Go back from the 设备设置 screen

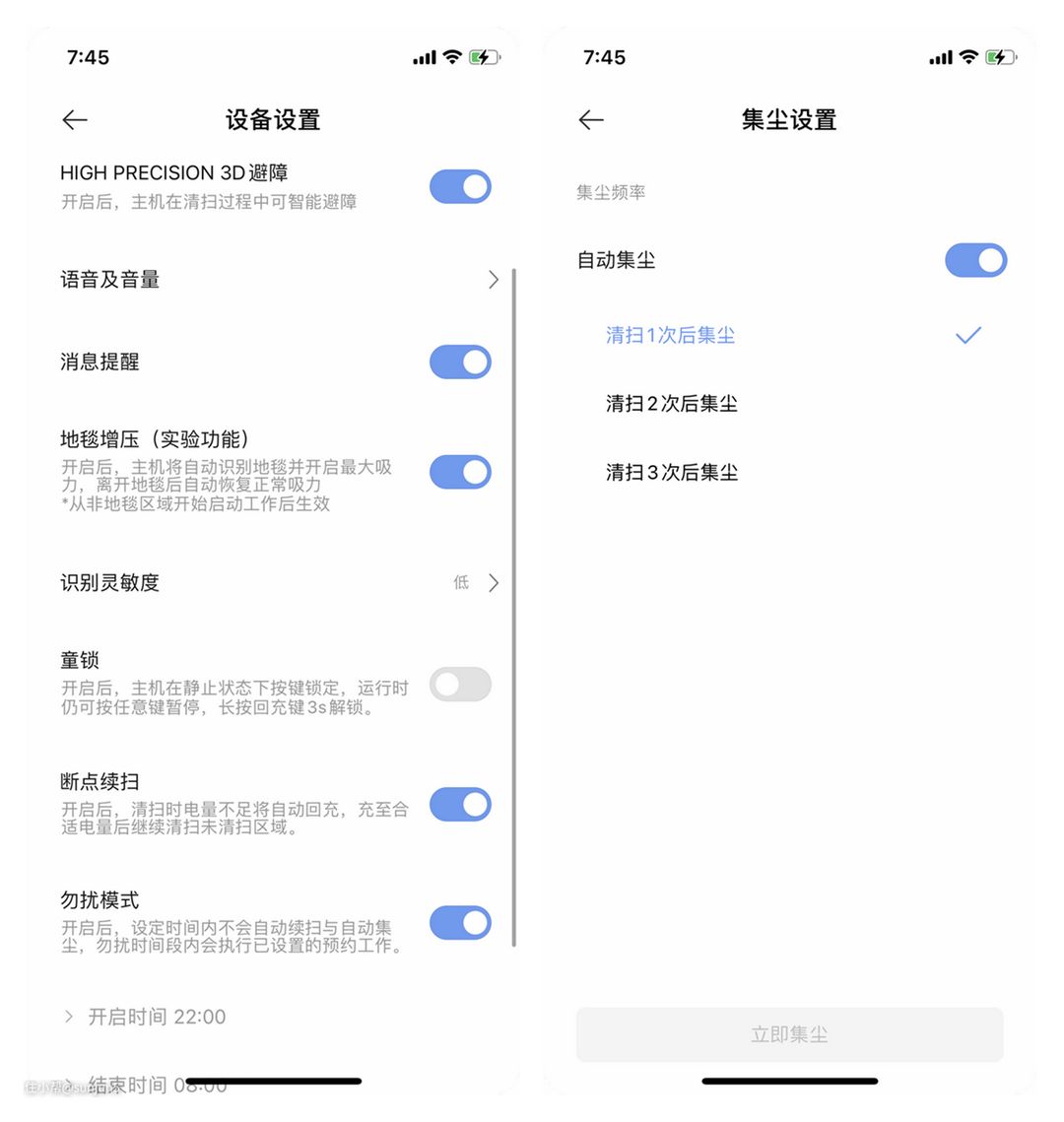75,120
